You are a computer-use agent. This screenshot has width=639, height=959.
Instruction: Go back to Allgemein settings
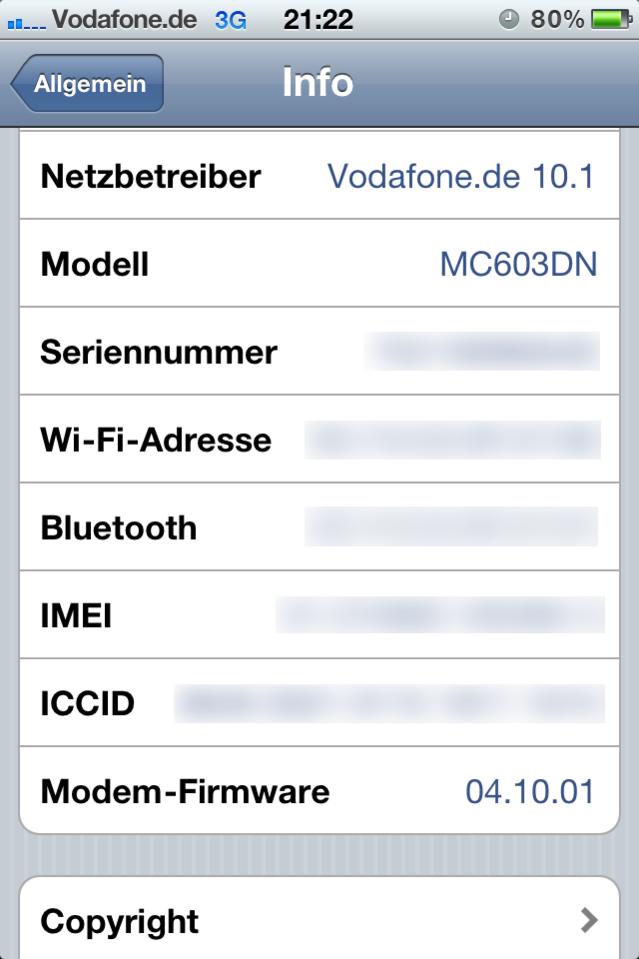point(88,84)
